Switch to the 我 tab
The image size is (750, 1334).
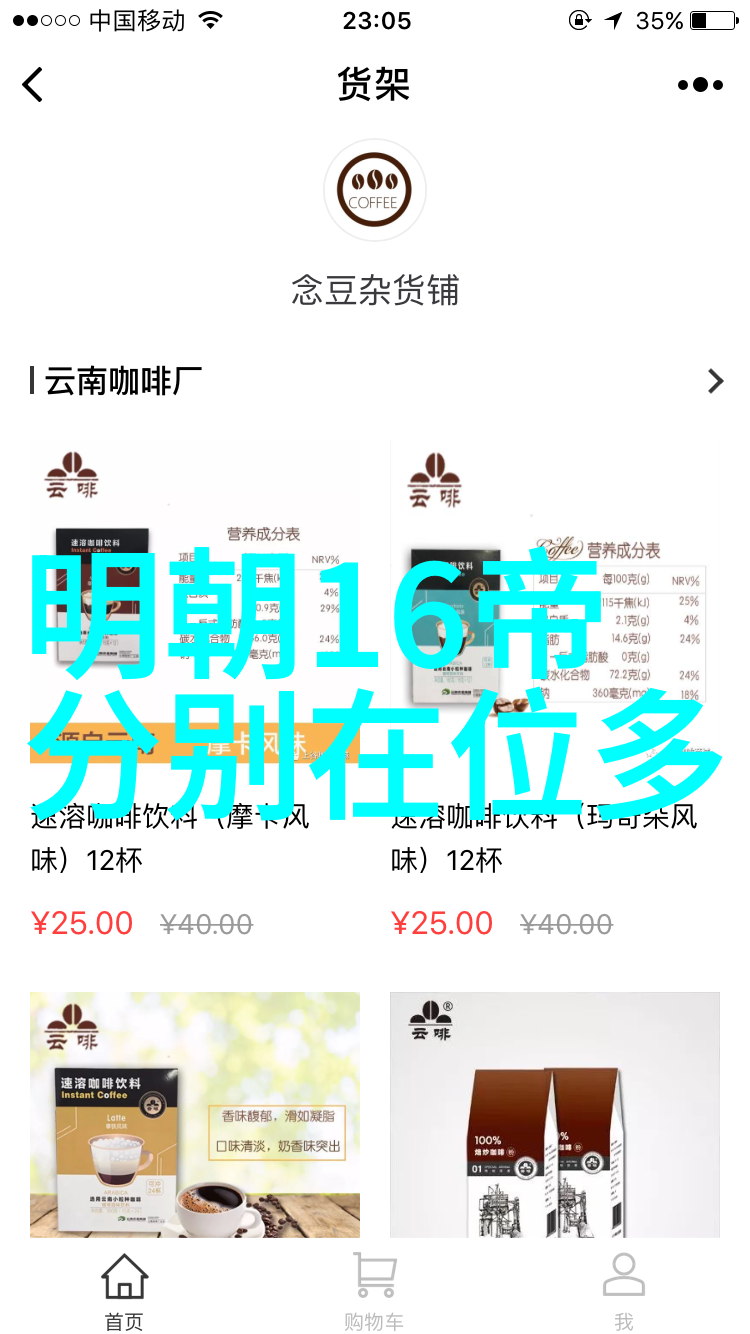coord(624,1292)
